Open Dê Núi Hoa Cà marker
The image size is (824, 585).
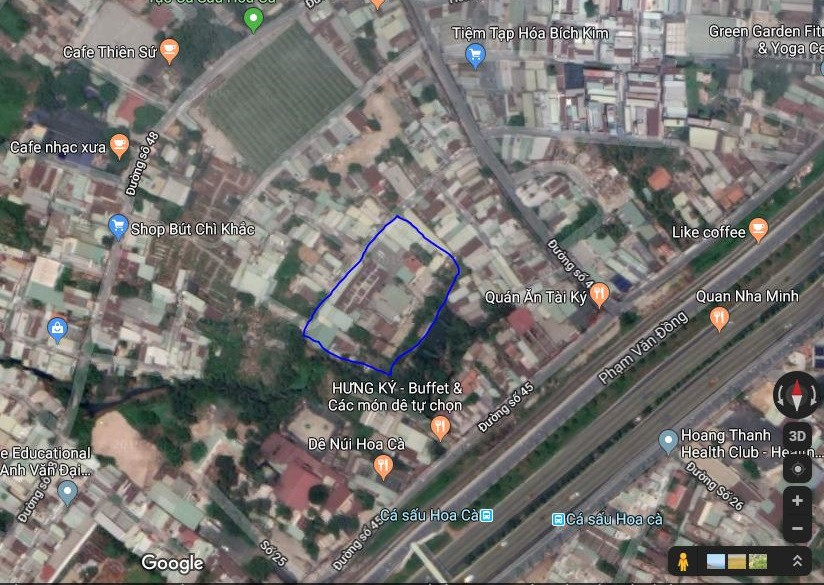[383, 465]
